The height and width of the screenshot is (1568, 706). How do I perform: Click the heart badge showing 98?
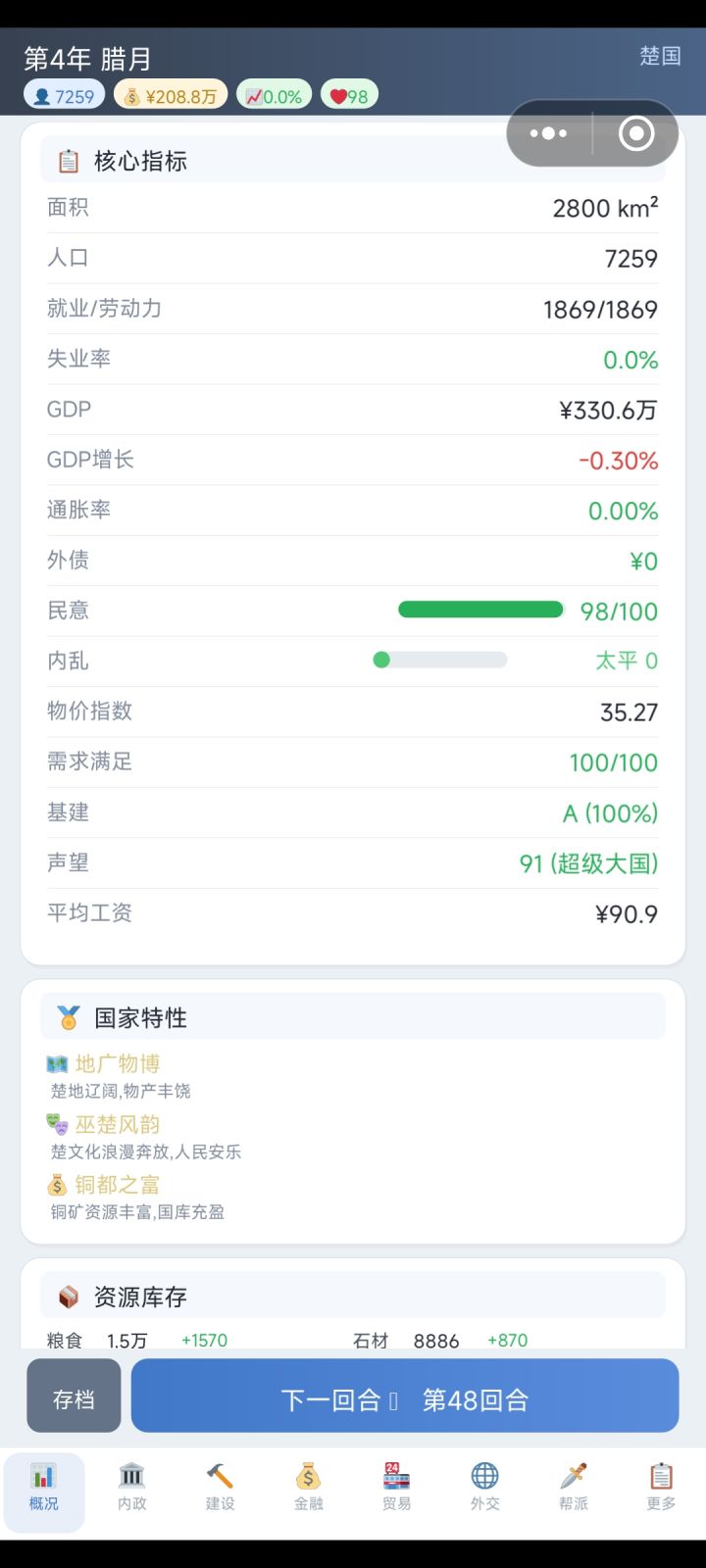(348, 94)
